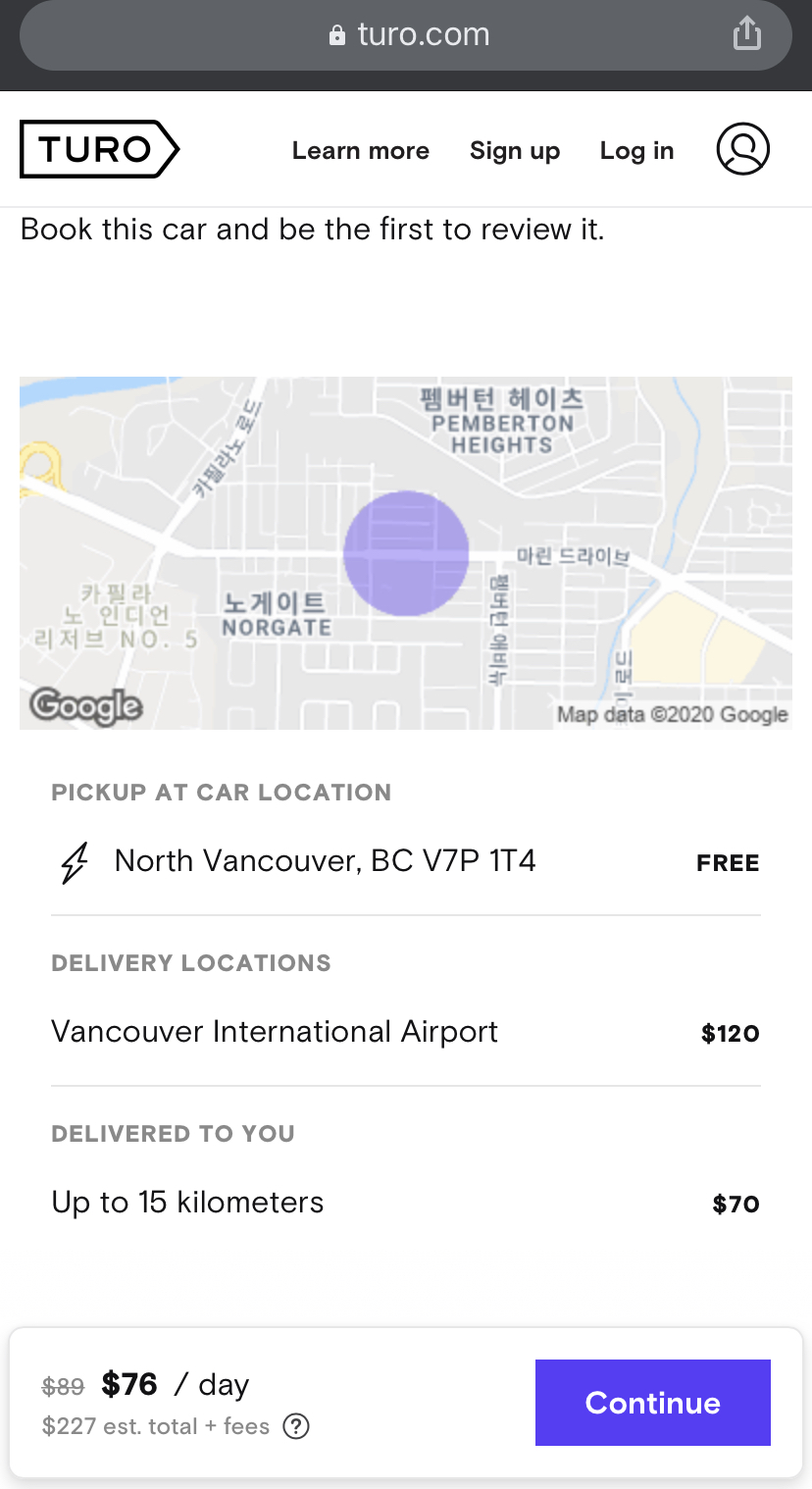
Task: Tap the share icon in the address bar
Action: point(747,33)
